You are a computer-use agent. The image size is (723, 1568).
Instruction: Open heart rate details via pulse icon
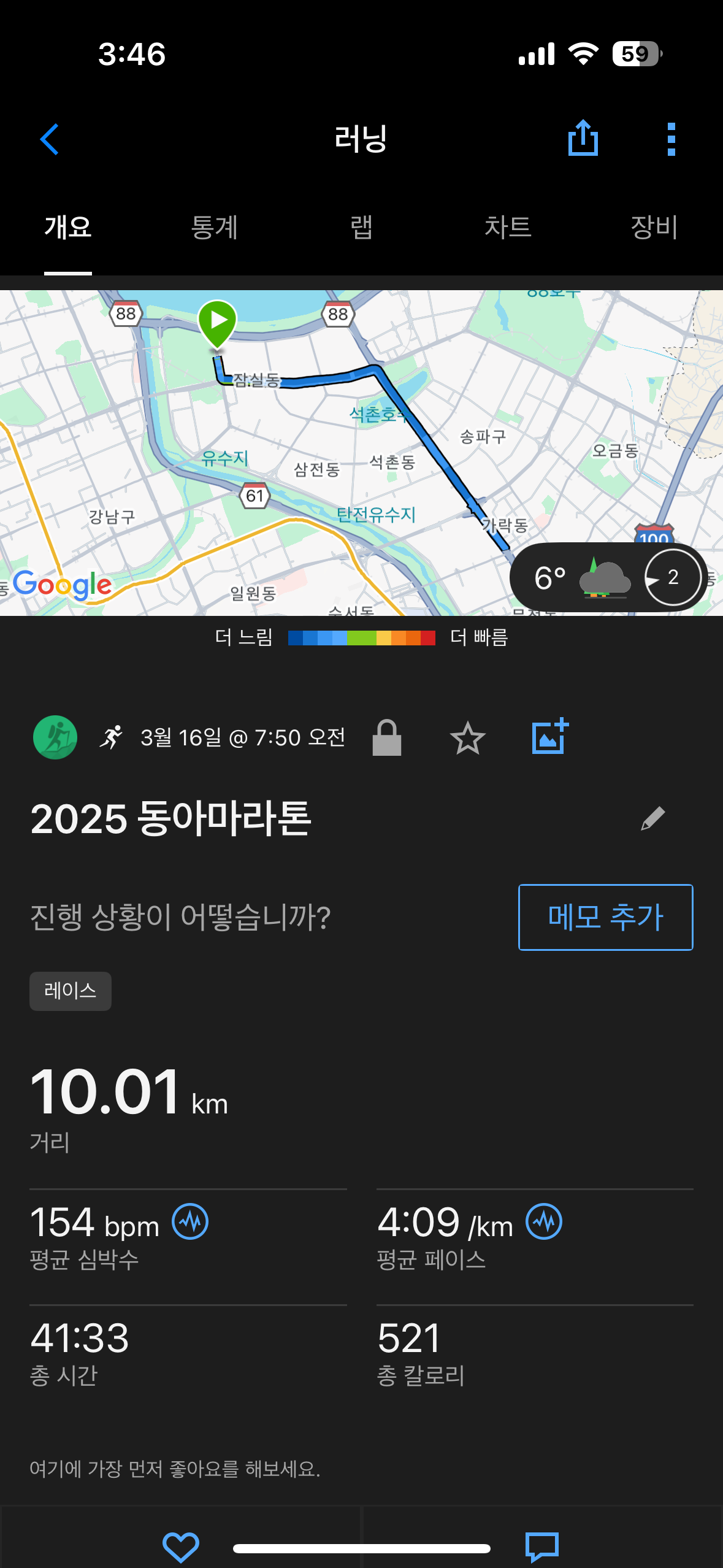tap(191, 1222)
